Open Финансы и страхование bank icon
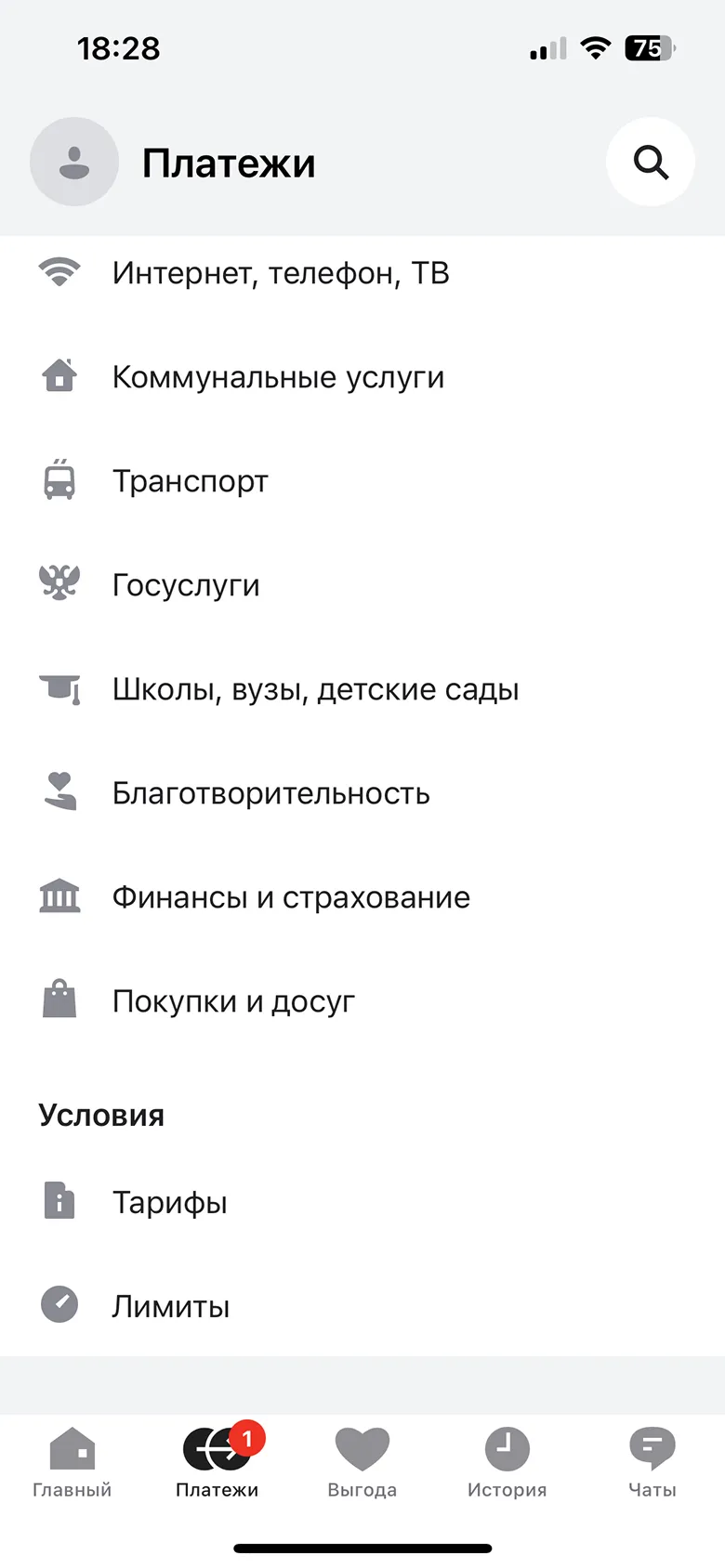Screen dimensions: 725x1568 coord(59,896)
